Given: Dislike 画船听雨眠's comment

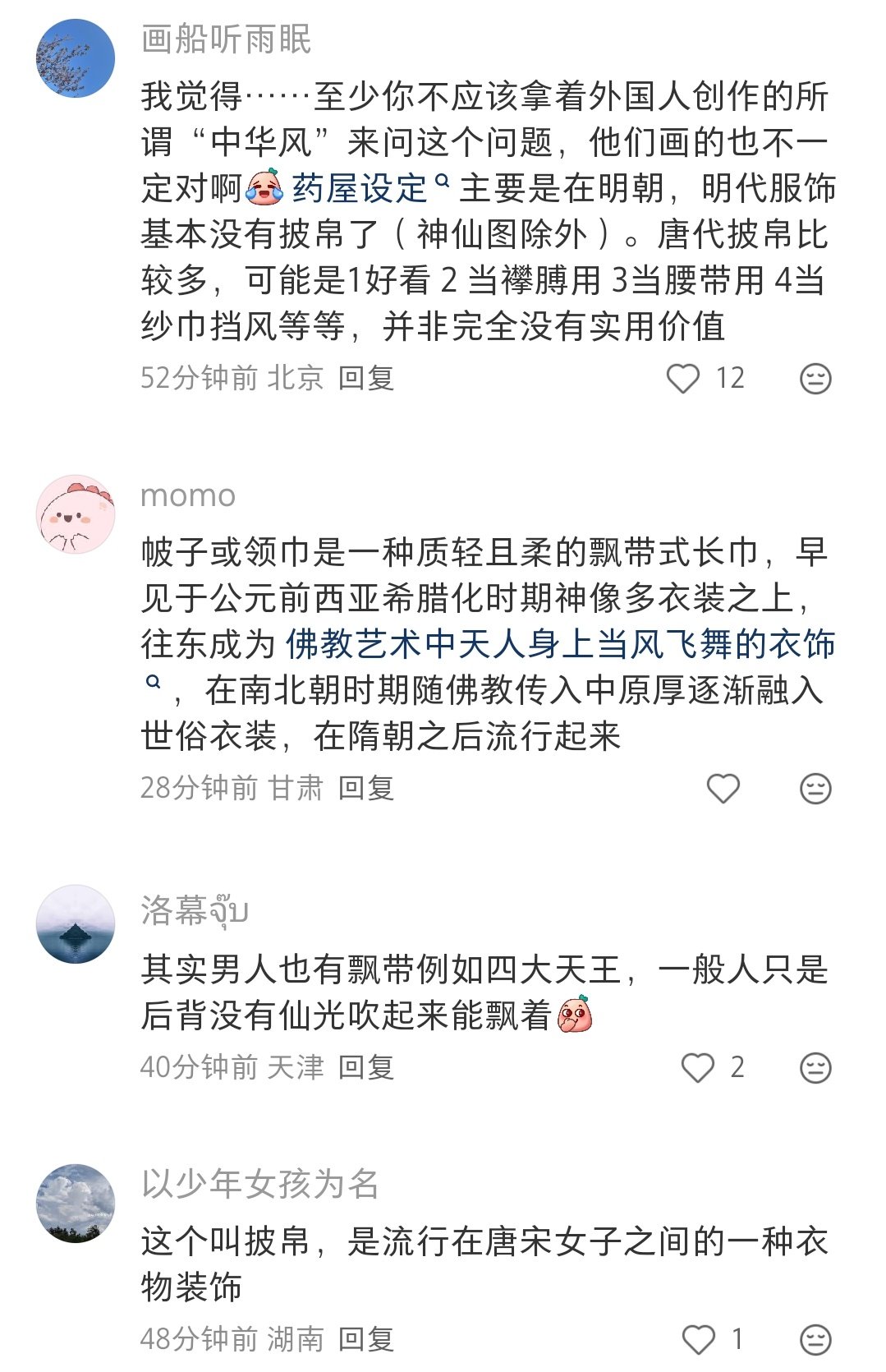Looking at the screenshot, I should coord(815,379).
